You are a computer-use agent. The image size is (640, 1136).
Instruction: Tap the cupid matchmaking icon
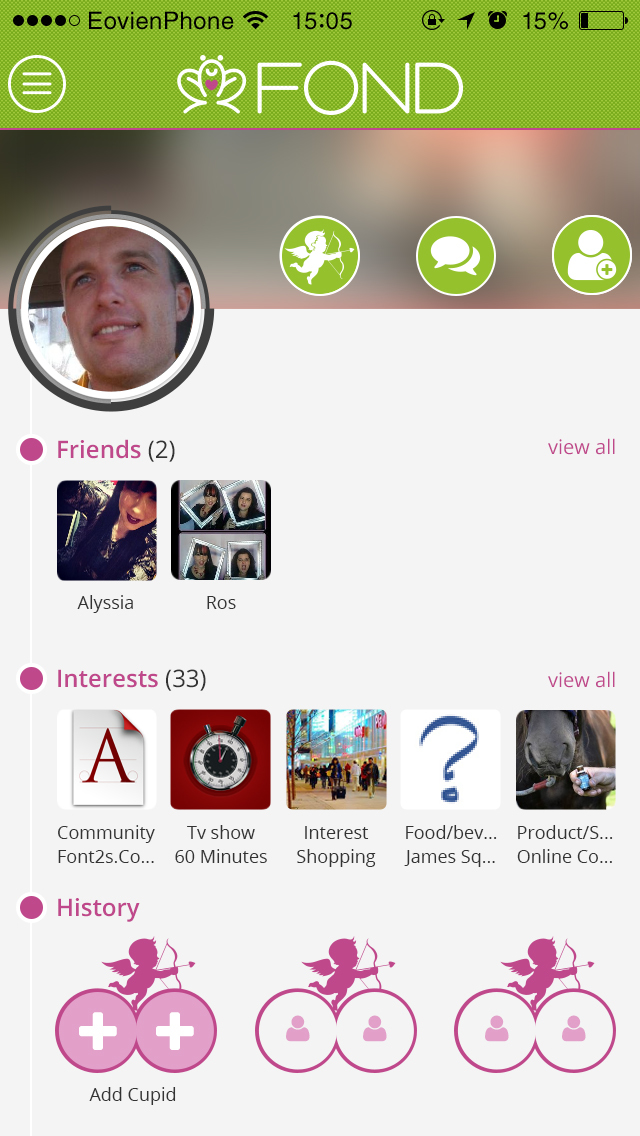tap(319, 256)
